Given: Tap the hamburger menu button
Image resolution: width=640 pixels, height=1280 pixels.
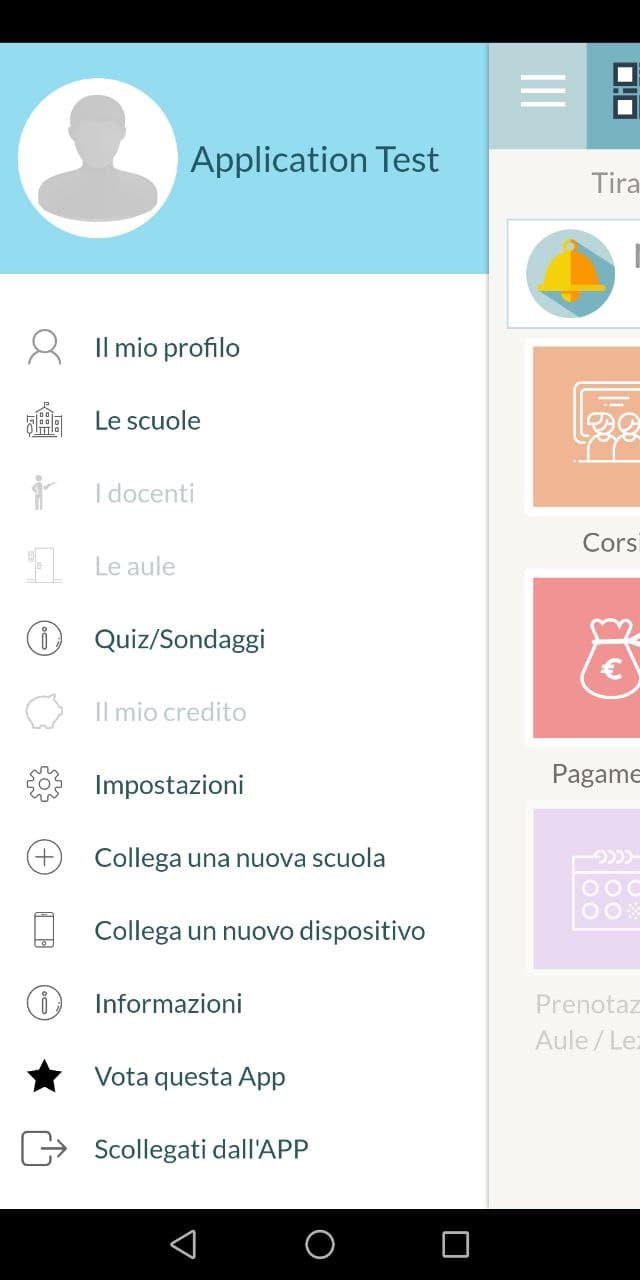Looking at the screenshot, I should click(542, 91).
